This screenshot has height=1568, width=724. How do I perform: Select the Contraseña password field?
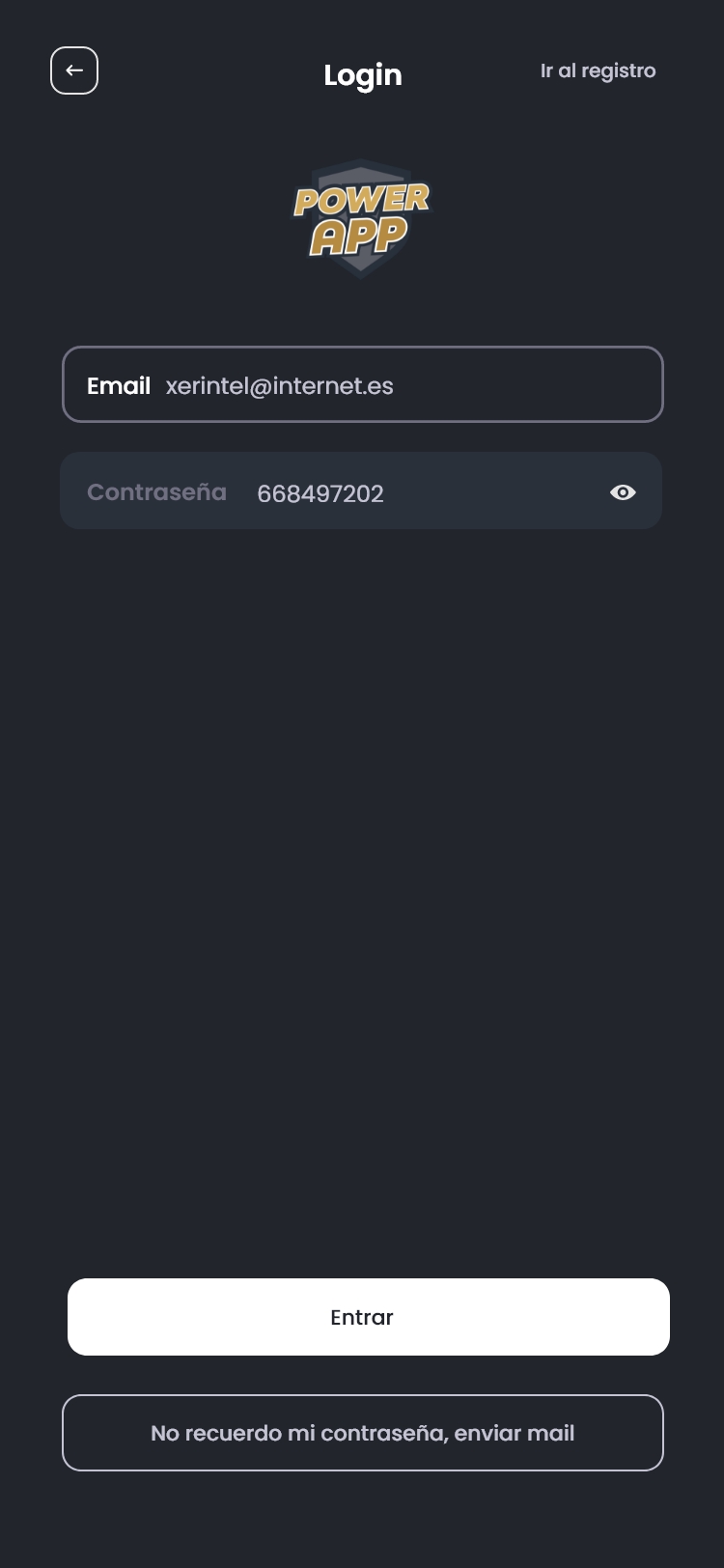click(x=405, y=492)
